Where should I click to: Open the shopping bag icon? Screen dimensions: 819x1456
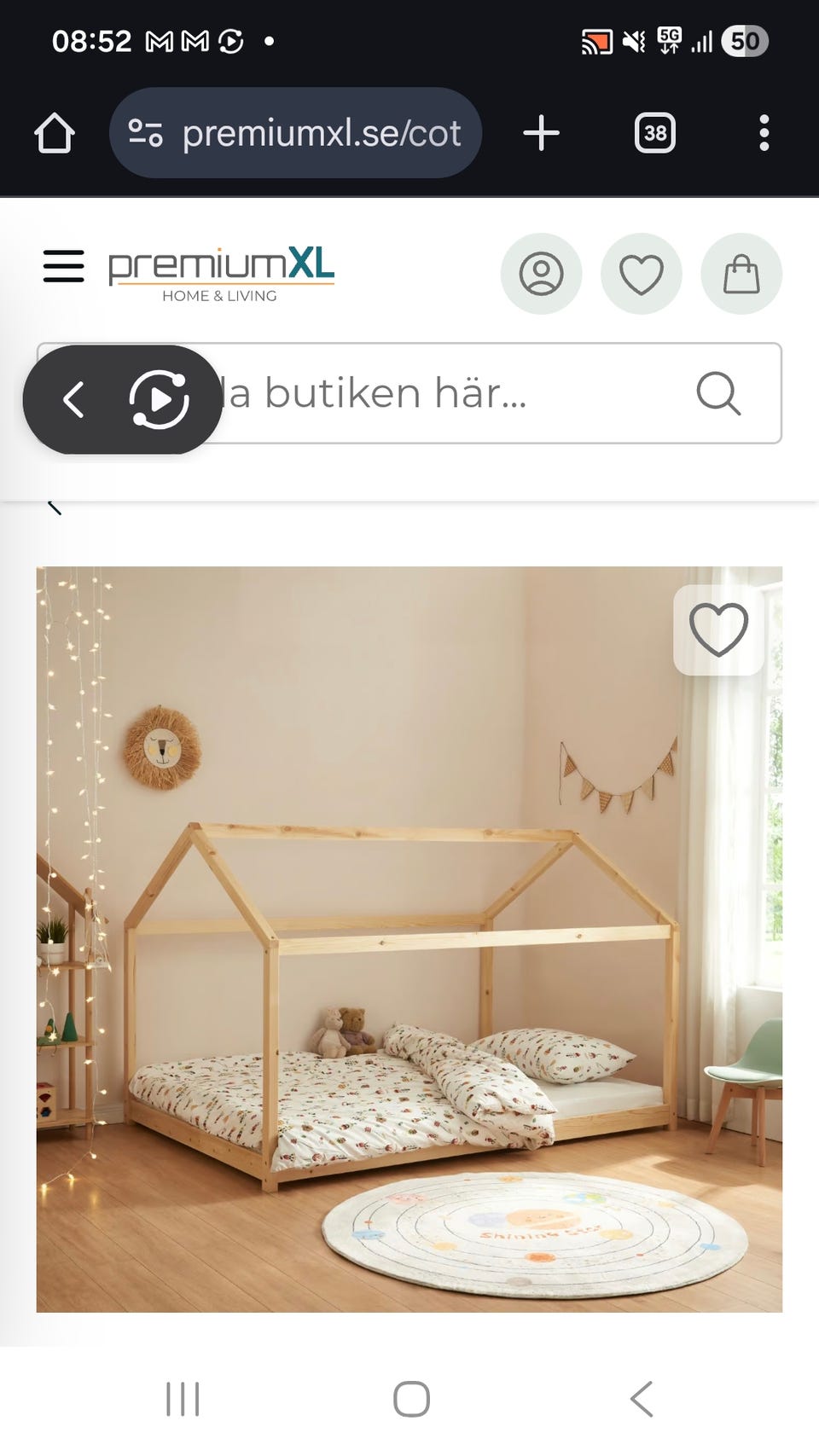click(741, 274)
